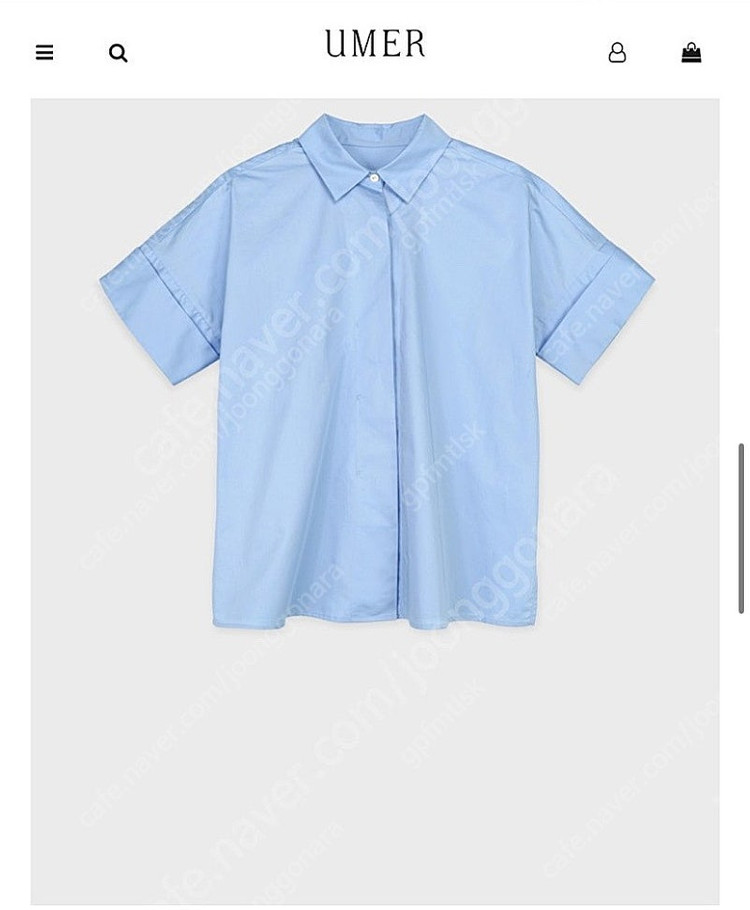The image size is (750, 910).
Task: Open the hamburger menu
Action: coord(44,53)
